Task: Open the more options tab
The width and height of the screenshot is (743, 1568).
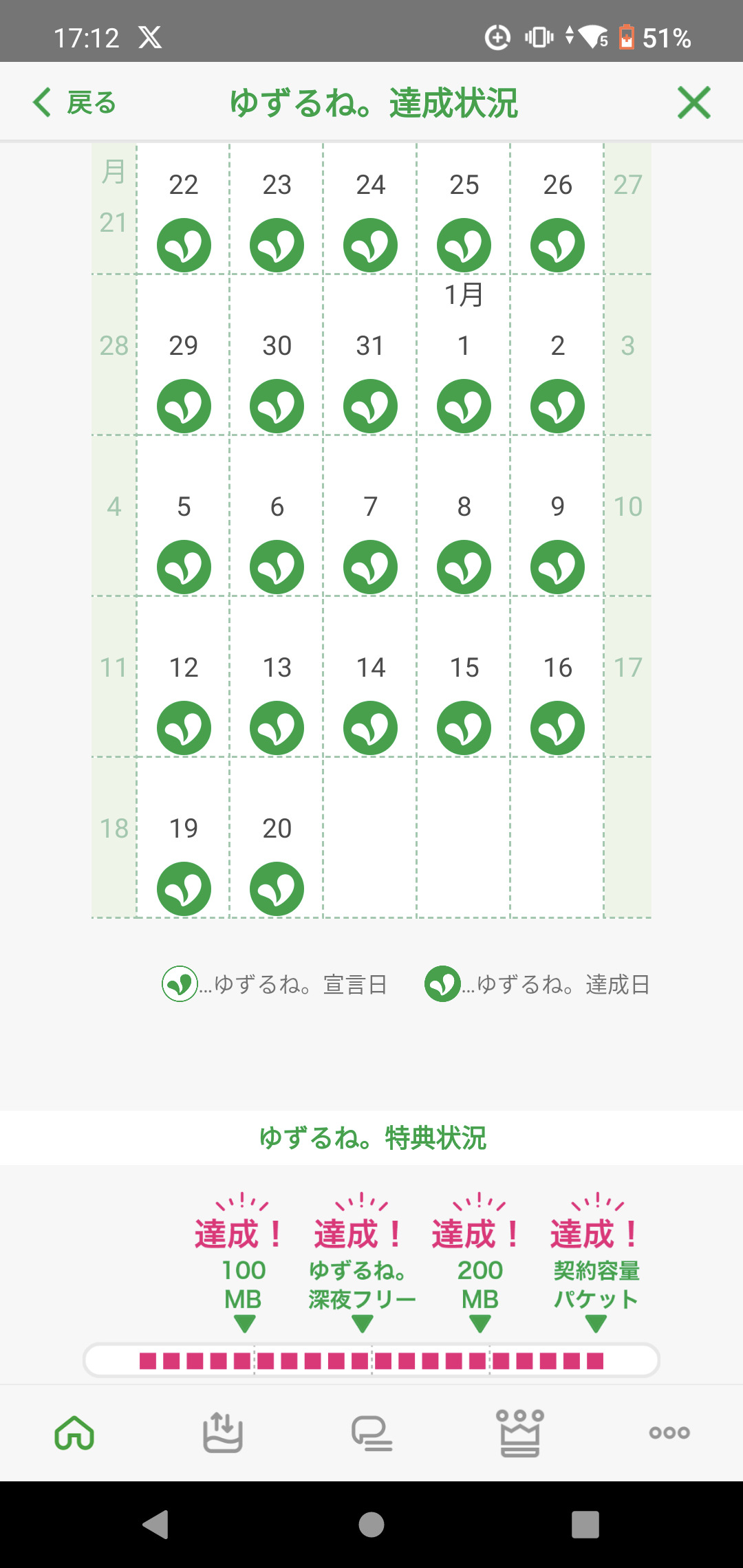Action: (669, 1433)
